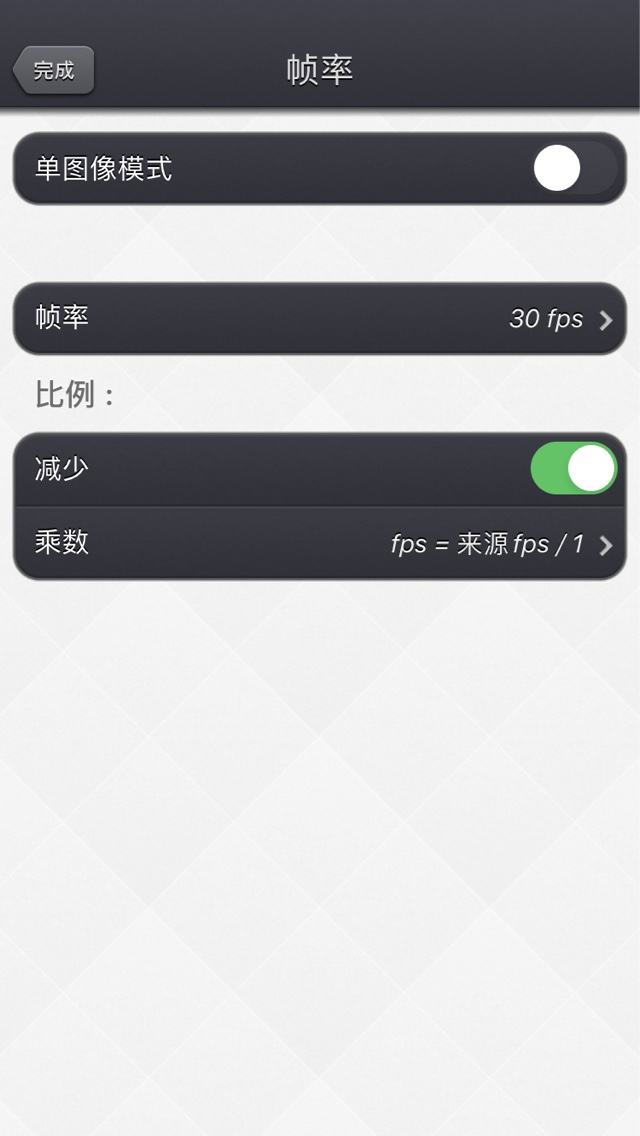640x1136 pixels.
Task: Open the 乘数 multiplier row
Action: (320, 543)
